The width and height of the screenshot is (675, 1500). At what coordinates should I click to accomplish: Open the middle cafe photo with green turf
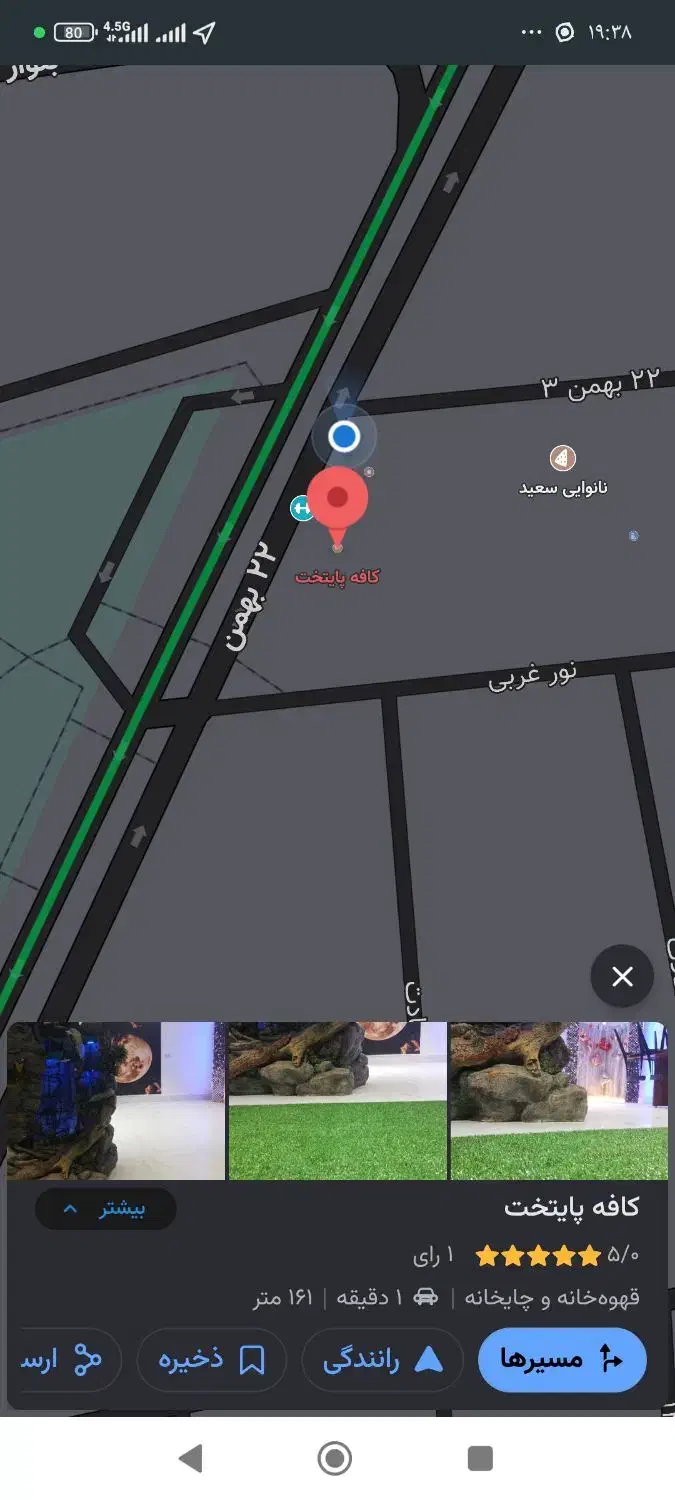pyautogui.click(x=338, y=1101)
